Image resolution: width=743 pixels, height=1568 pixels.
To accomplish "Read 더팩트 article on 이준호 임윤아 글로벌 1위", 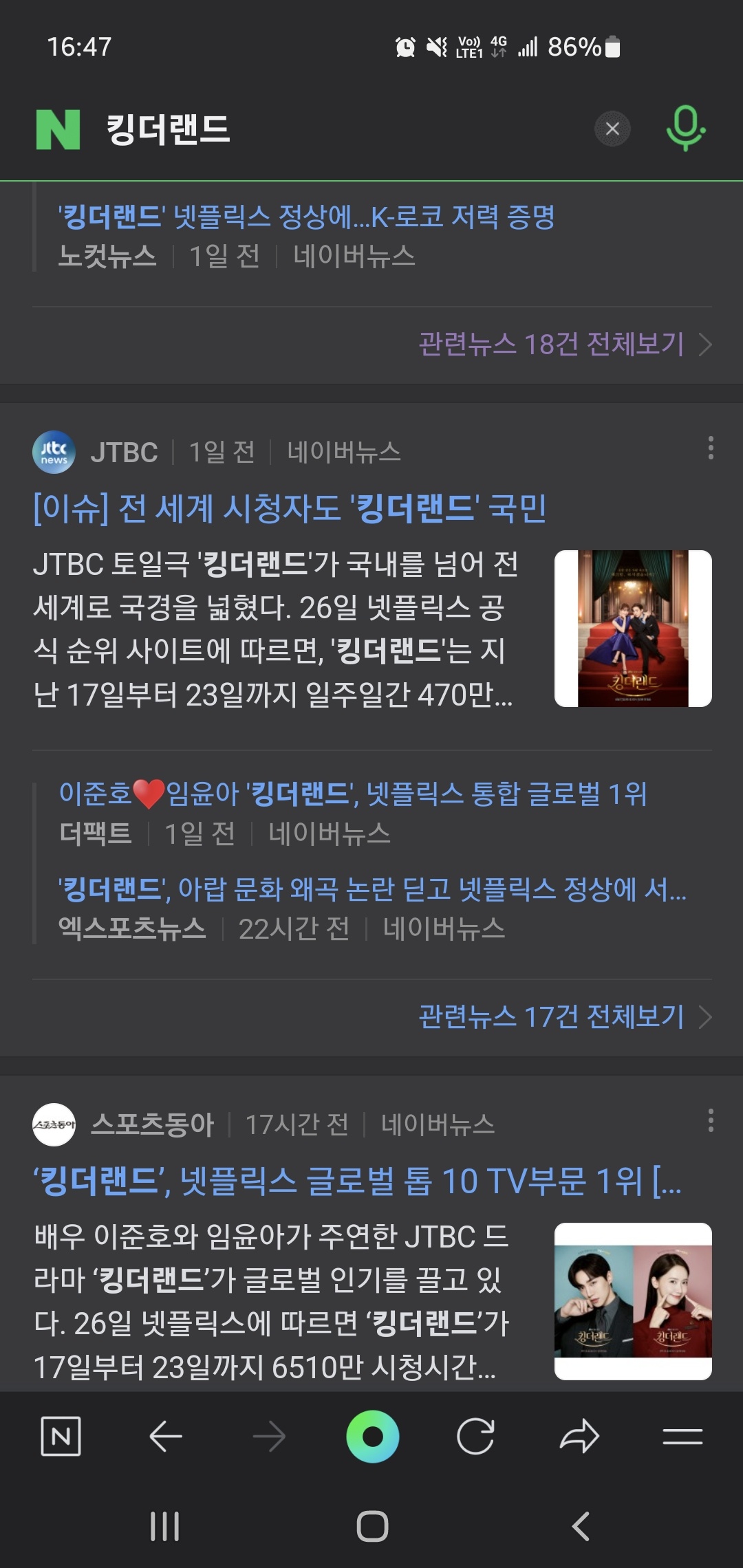I will [352, 794].
